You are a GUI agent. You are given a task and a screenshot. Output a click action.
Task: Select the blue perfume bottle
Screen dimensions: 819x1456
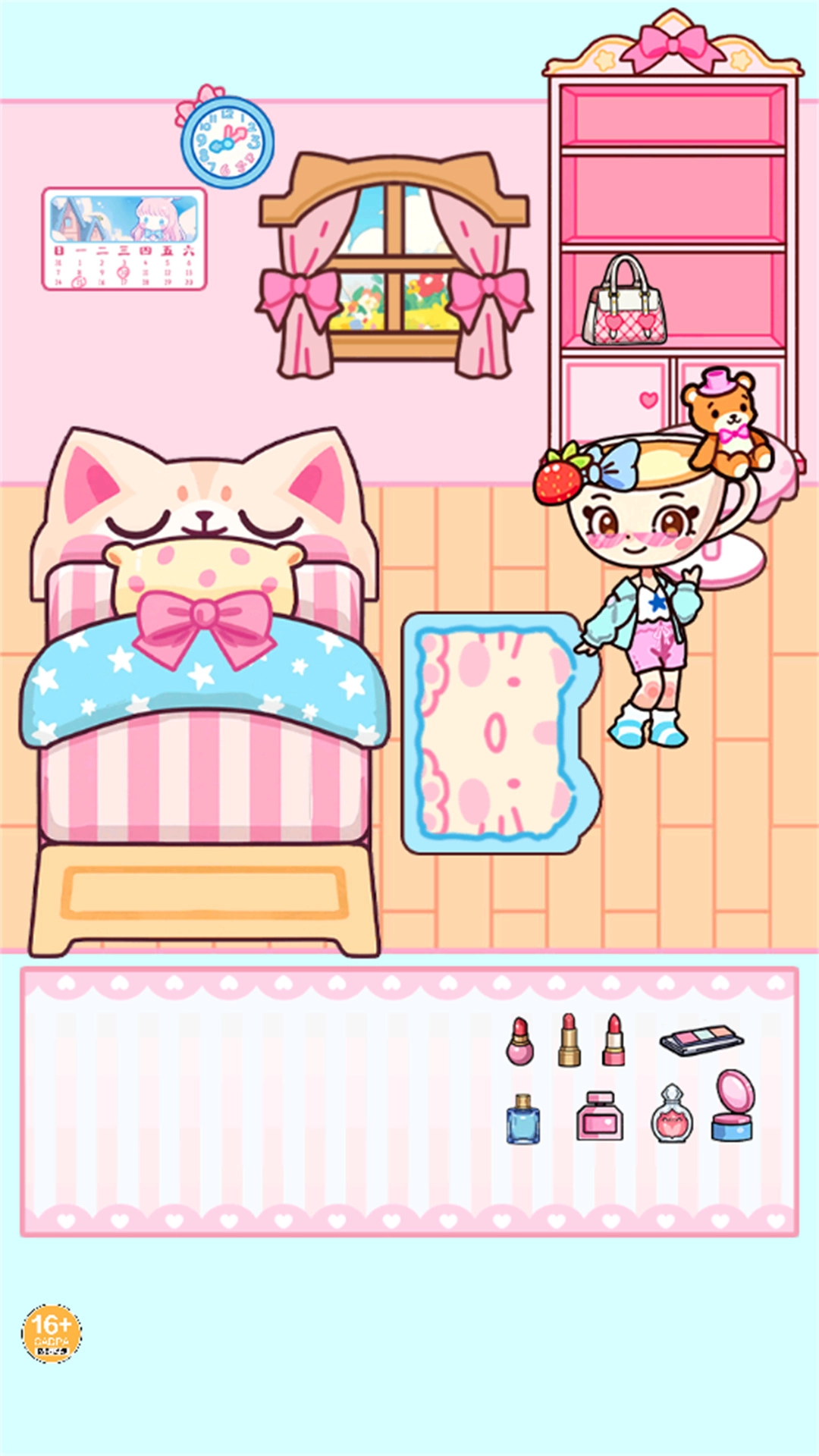click(x=523, y=1119)
